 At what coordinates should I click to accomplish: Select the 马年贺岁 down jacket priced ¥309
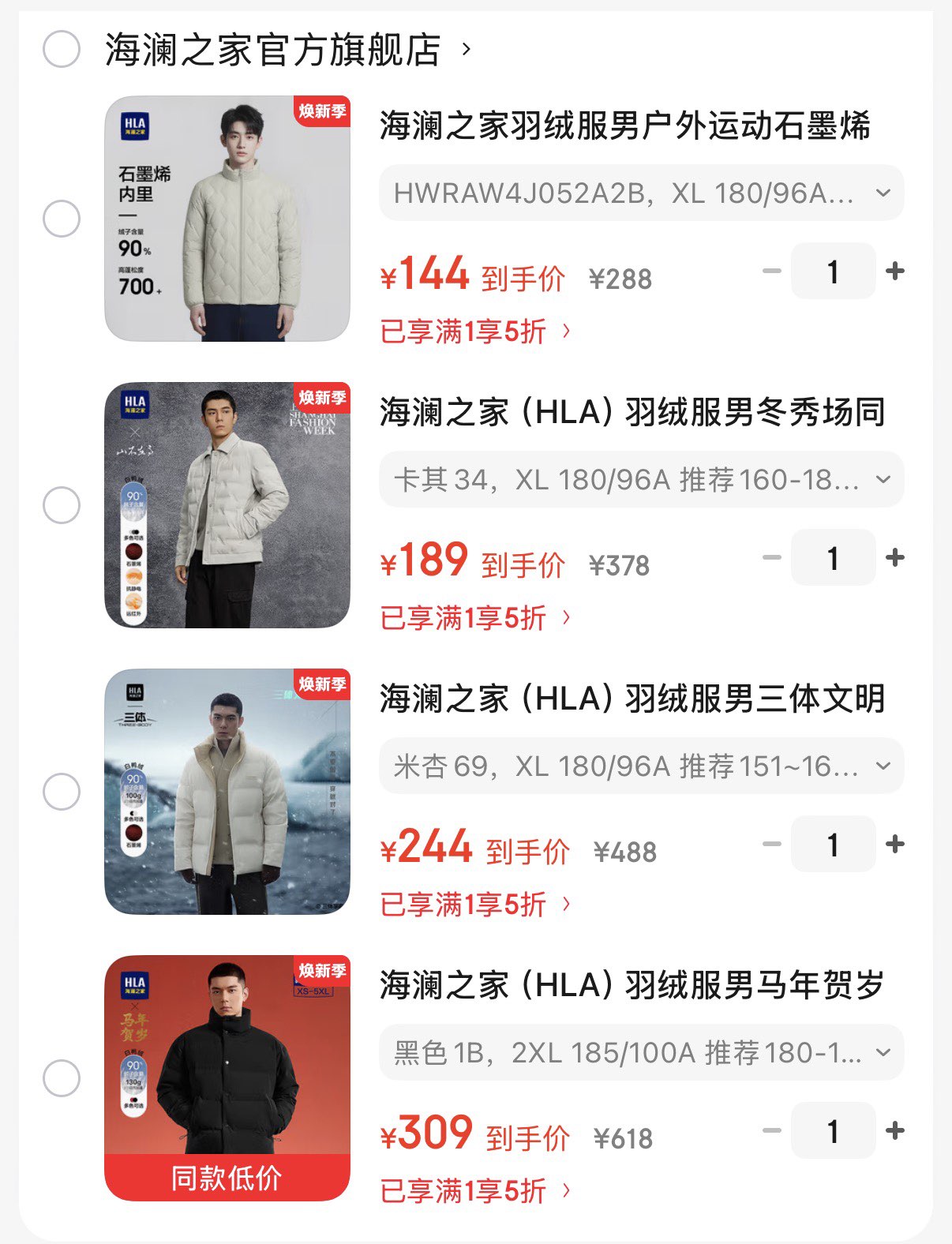pos(62,1078)
